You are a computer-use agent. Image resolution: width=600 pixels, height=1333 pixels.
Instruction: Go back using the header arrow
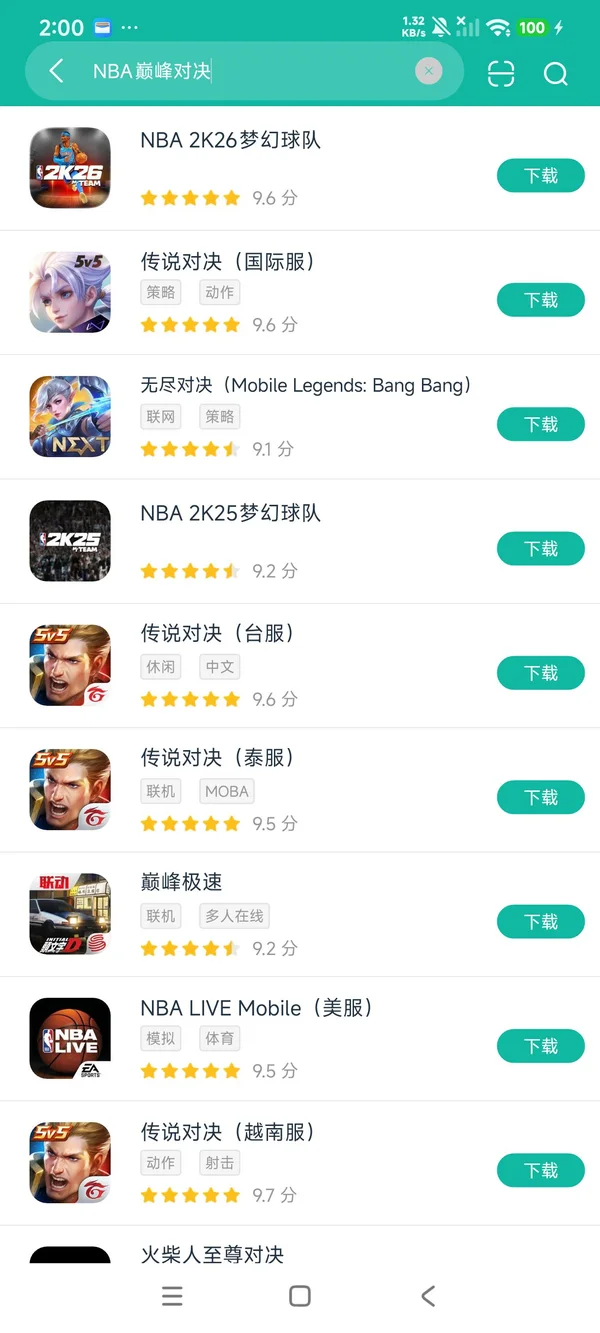tap(56, 71)
